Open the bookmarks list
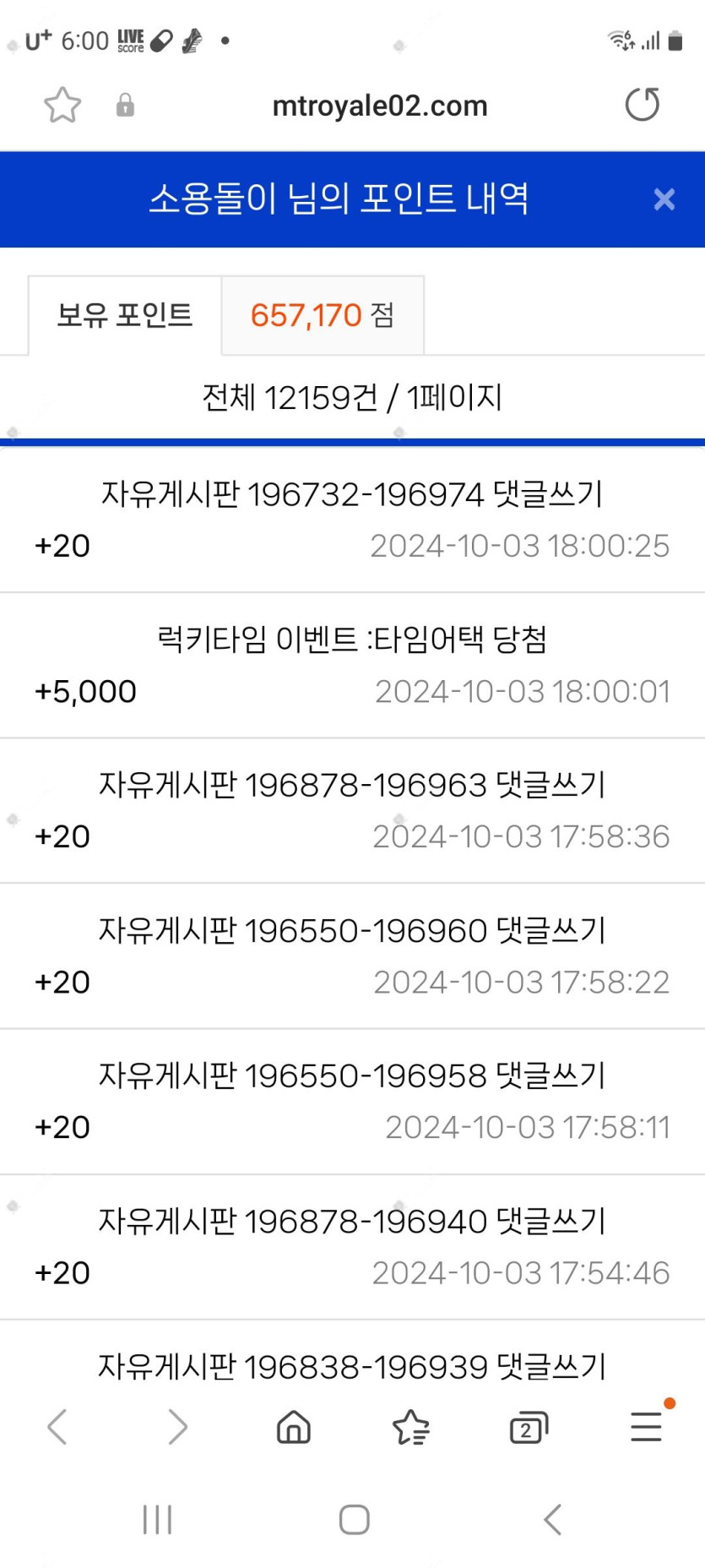The width and height of the screenshot is (705, 1568). (x=411, y=1427)
